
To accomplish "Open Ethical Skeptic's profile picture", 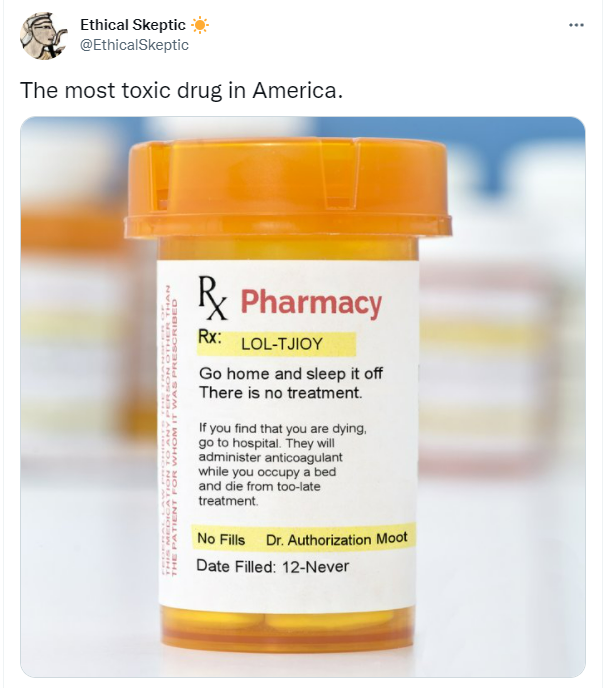I will pyautogui.click(x=42, y=35).
